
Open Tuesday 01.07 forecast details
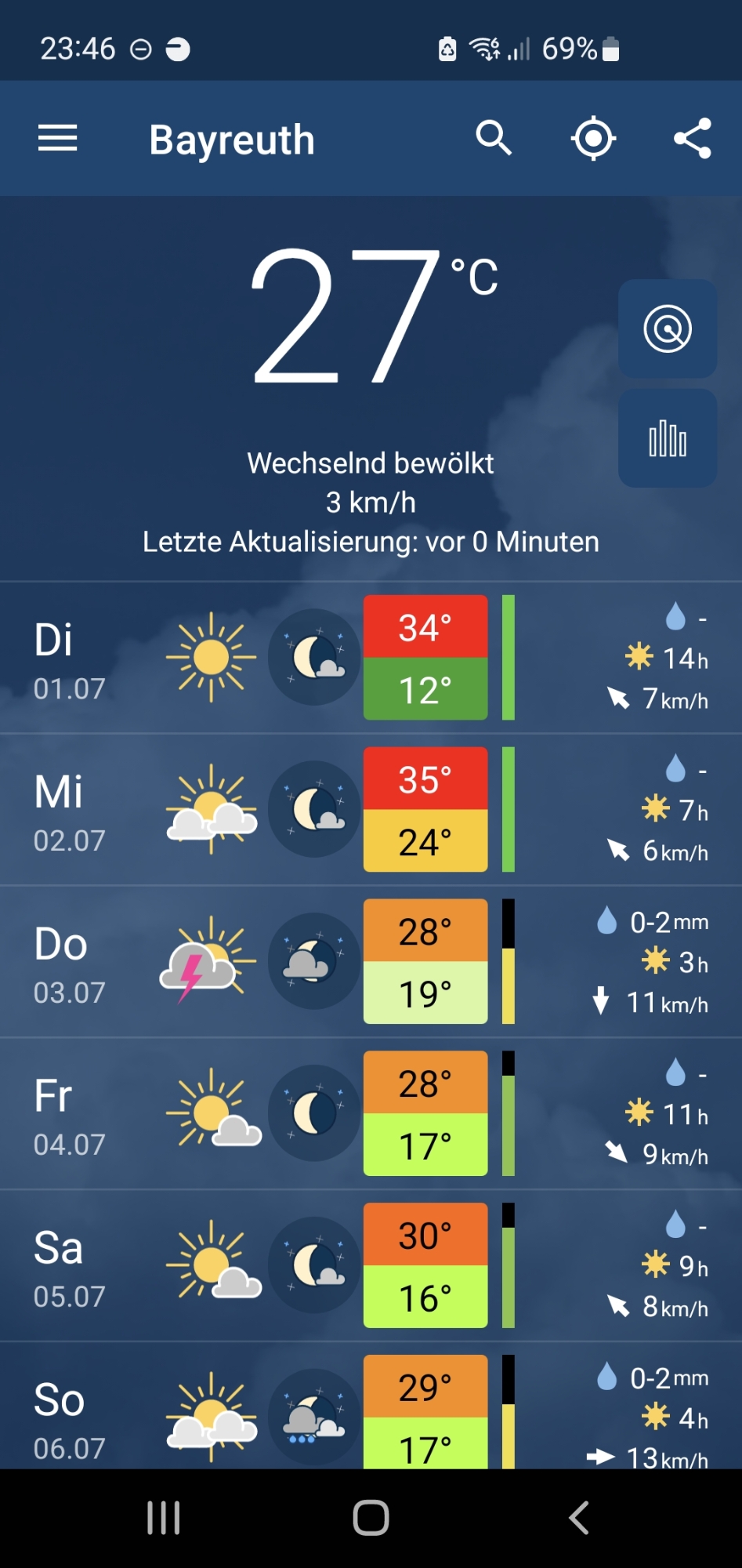tap(371, 658)
